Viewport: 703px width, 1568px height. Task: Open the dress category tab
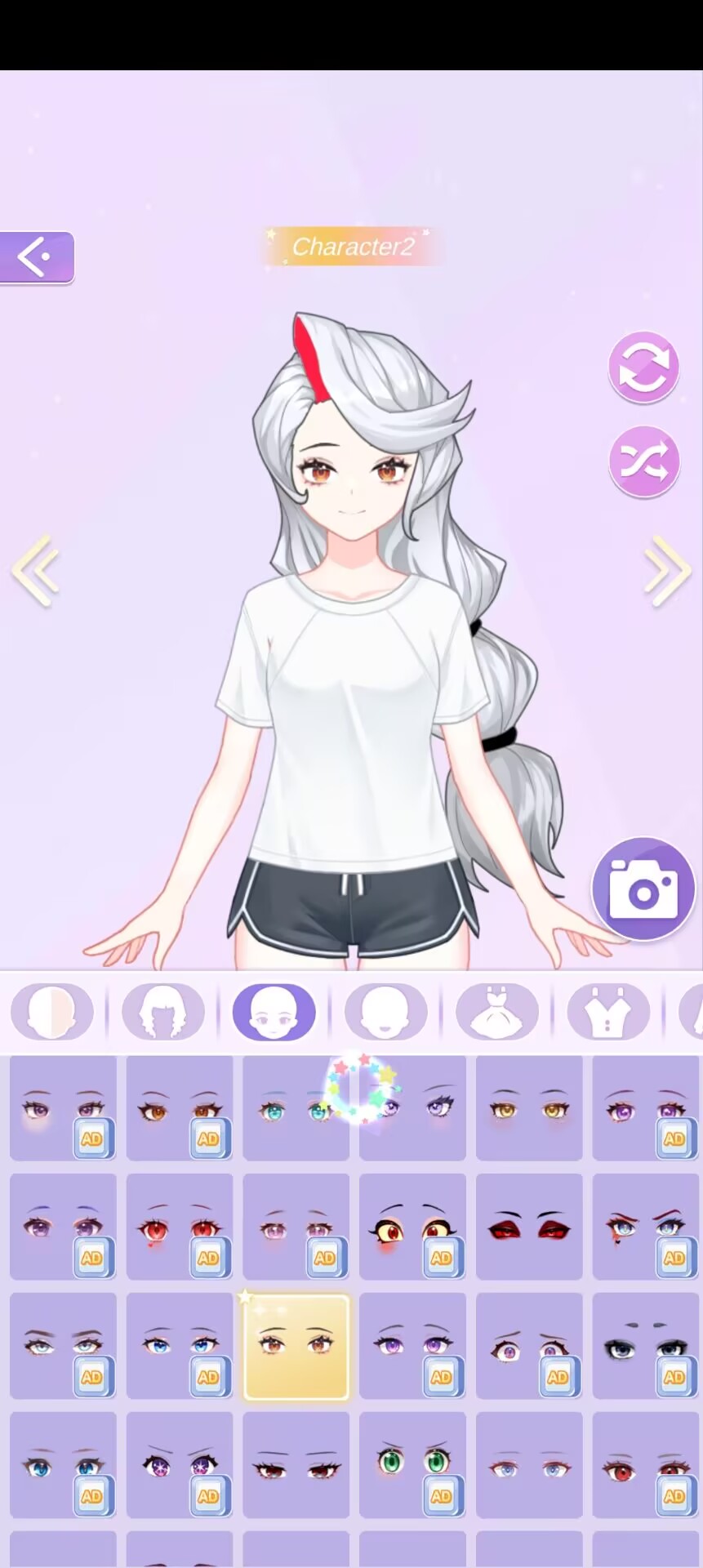(x=496, y=1012)
